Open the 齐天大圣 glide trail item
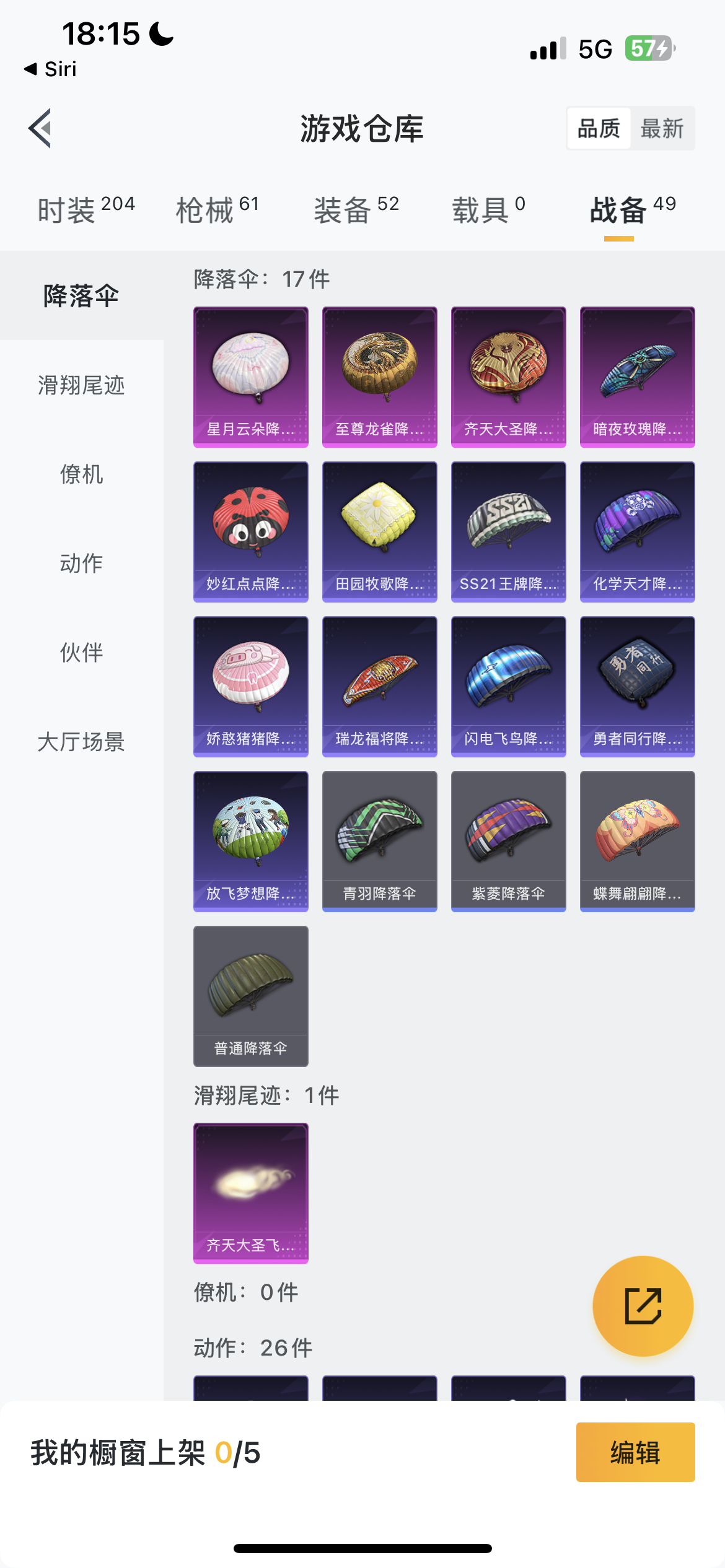The width and height of the screenshot is (725, 1568). [x=250, y=1193]
